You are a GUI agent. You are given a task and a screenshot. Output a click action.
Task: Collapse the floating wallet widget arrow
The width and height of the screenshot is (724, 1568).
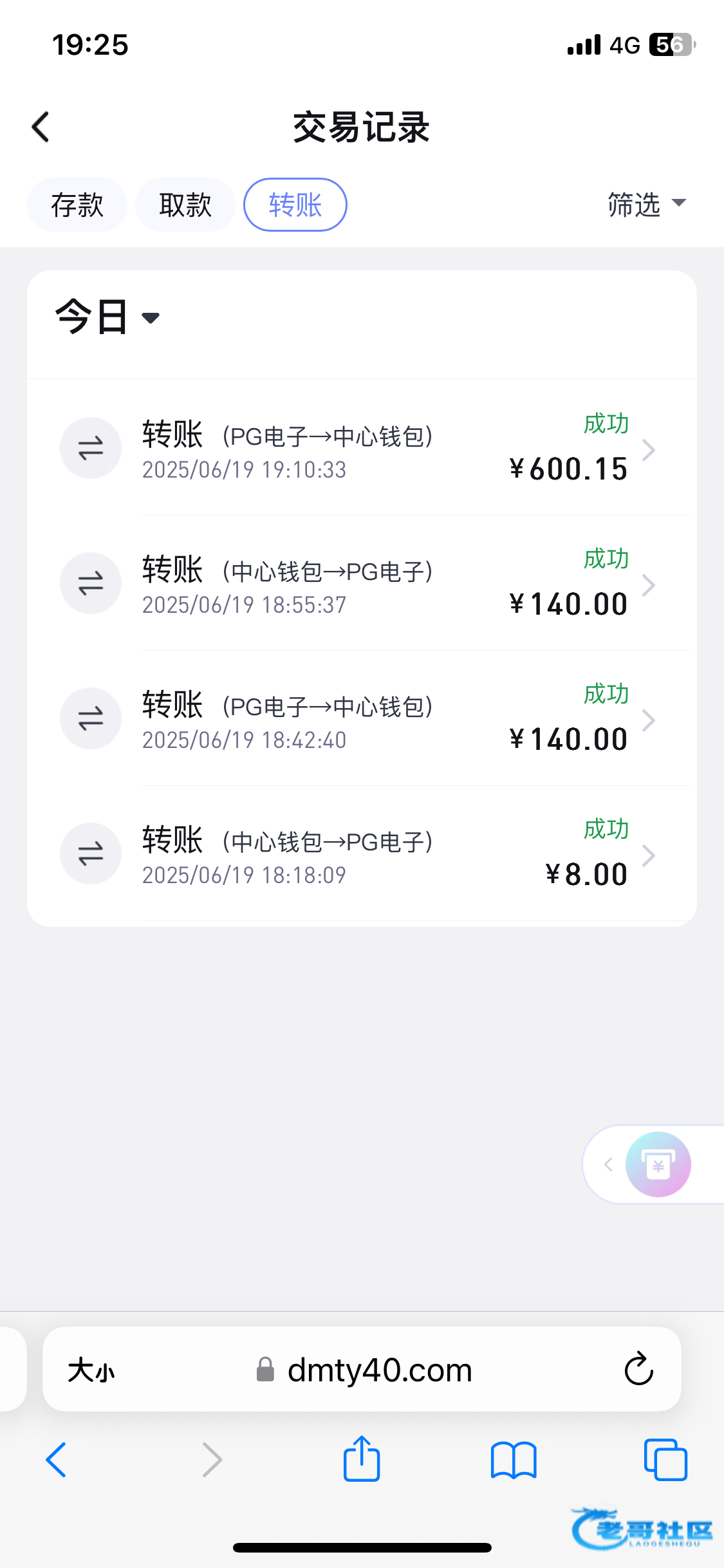pos(608,1164)
